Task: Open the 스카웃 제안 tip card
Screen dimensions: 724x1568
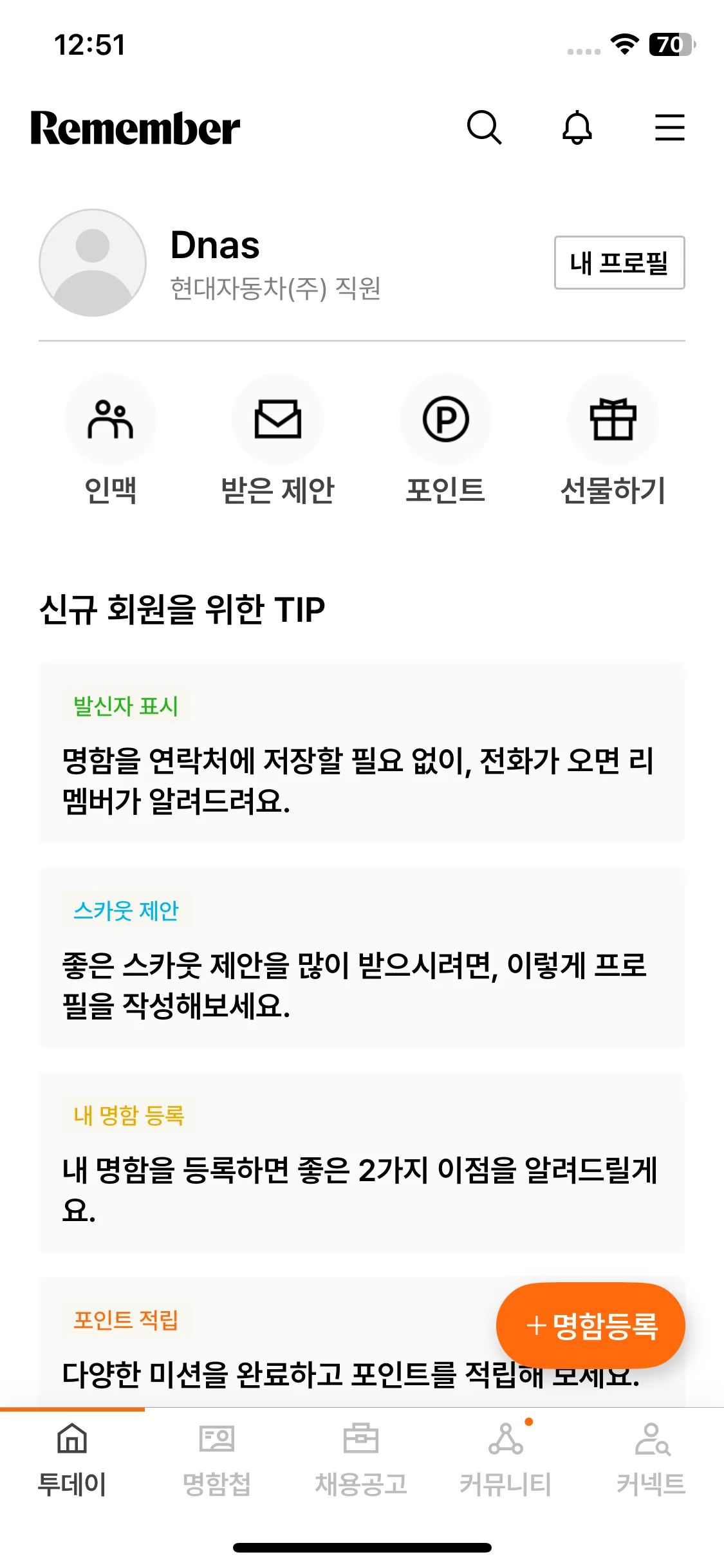Action: [362, 958]
